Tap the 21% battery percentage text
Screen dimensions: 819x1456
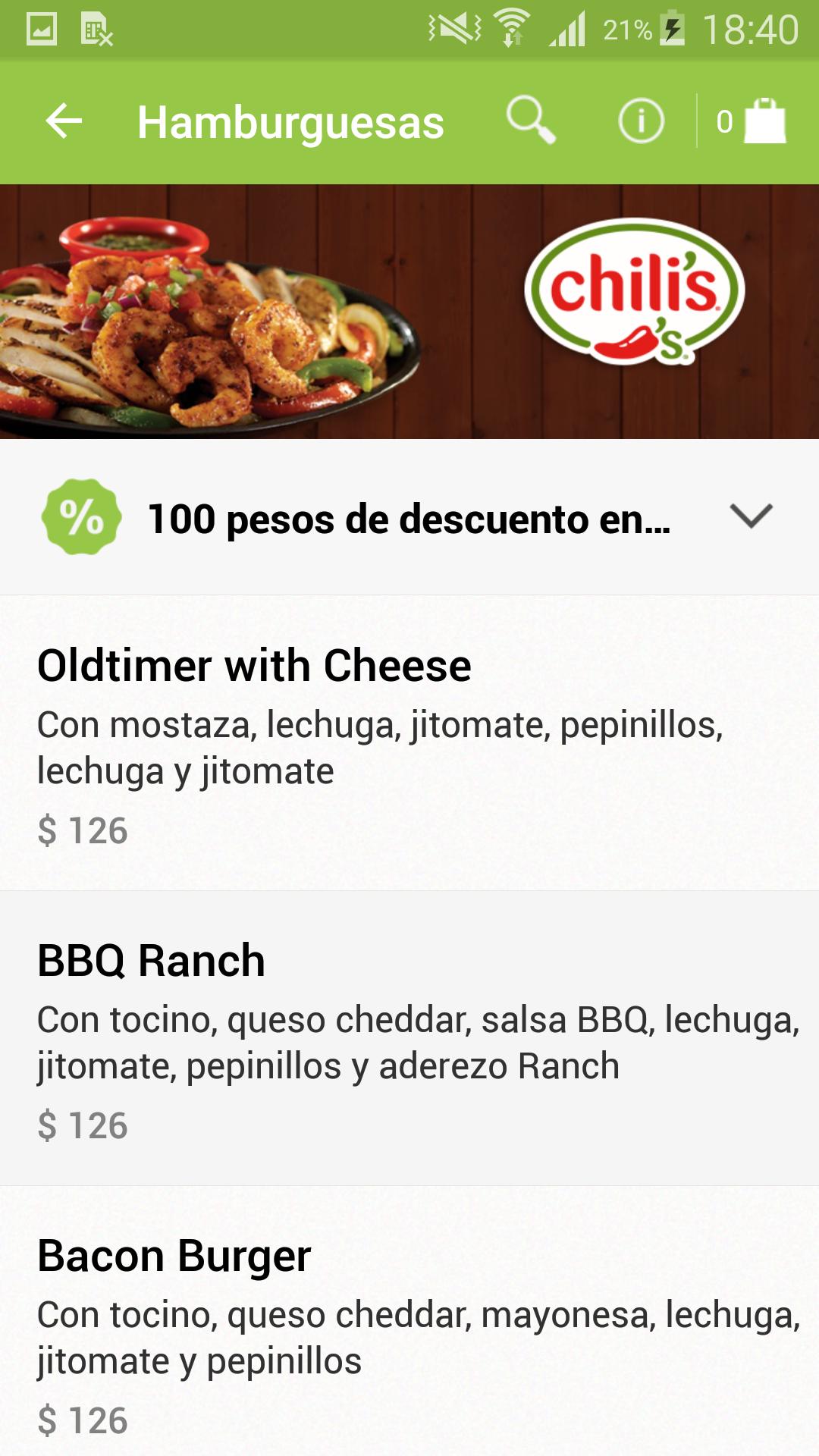click(626, 28)
